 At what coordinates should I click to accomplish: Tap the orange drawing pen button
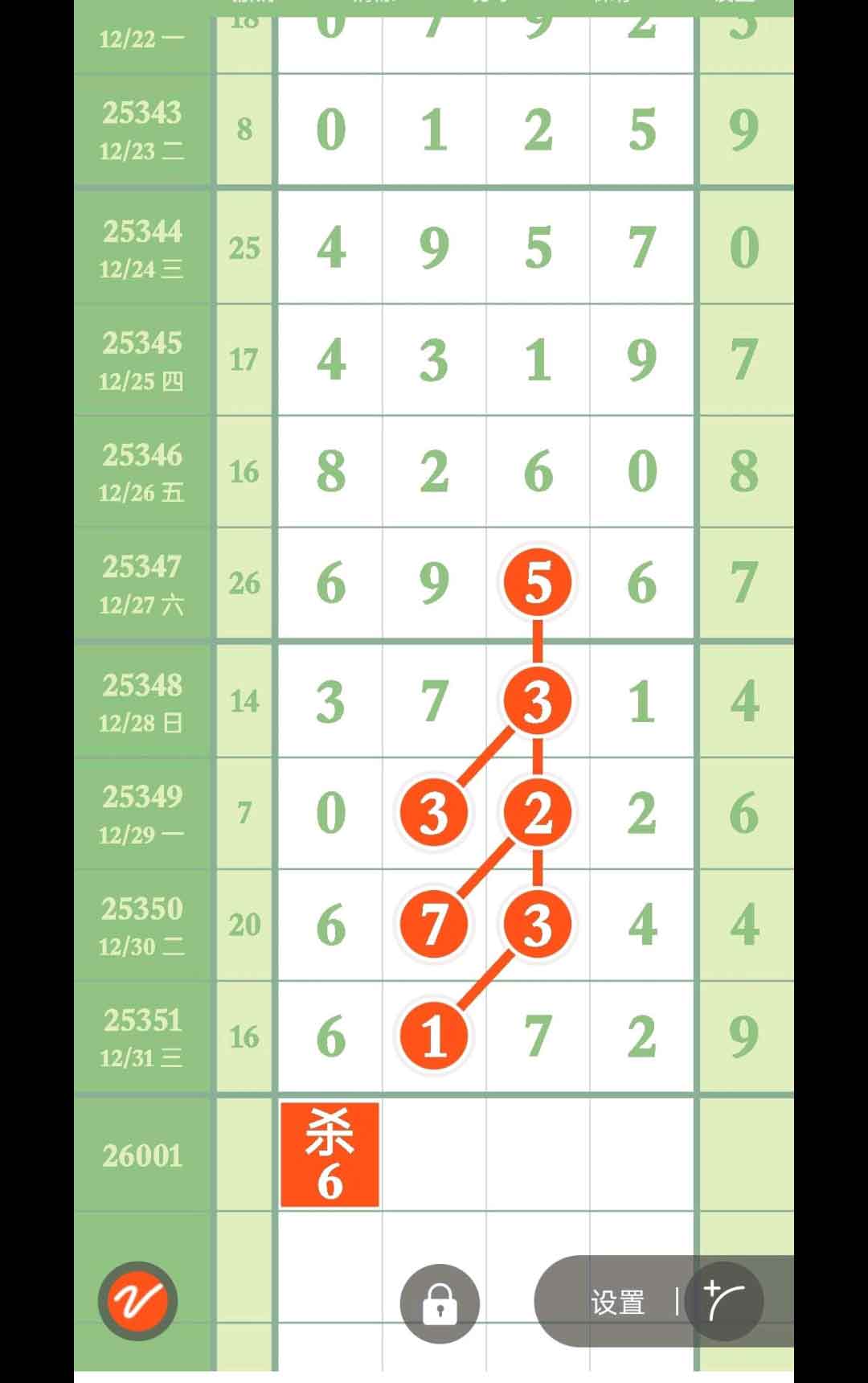(x=137, y=1300)
